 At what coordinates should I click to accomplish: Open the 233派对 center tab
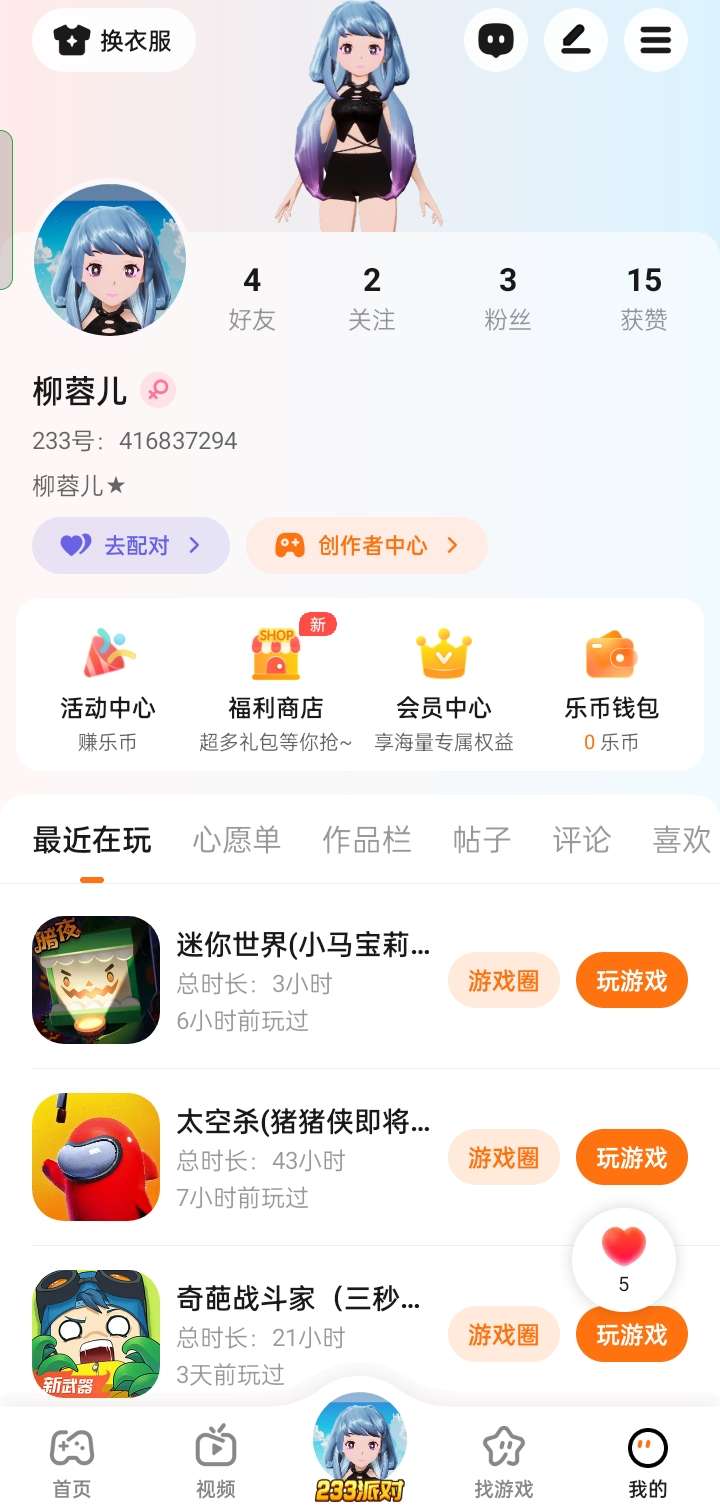(x=360, y=1450)
